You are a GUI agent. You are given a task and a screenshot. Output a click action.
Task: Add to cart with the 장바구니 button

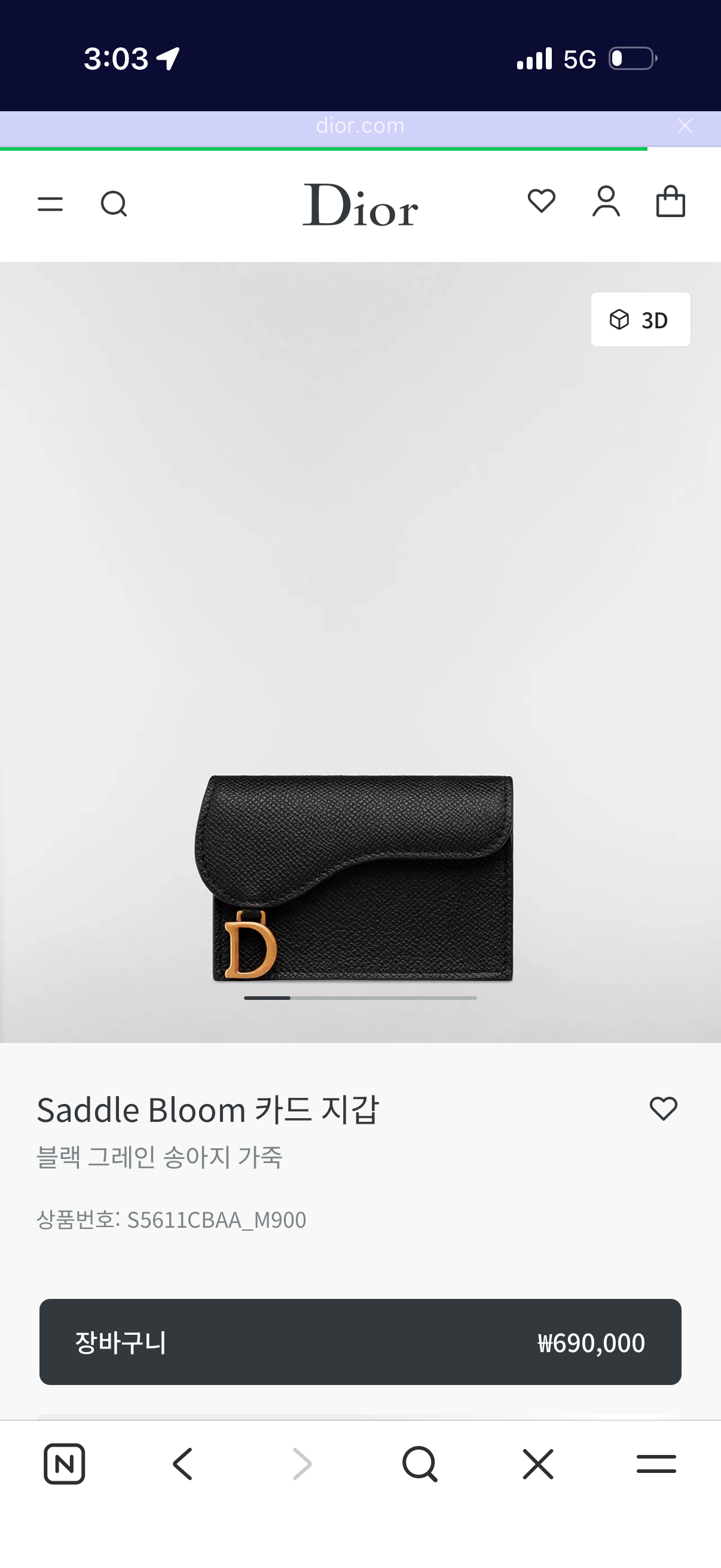coord(360,1342)
